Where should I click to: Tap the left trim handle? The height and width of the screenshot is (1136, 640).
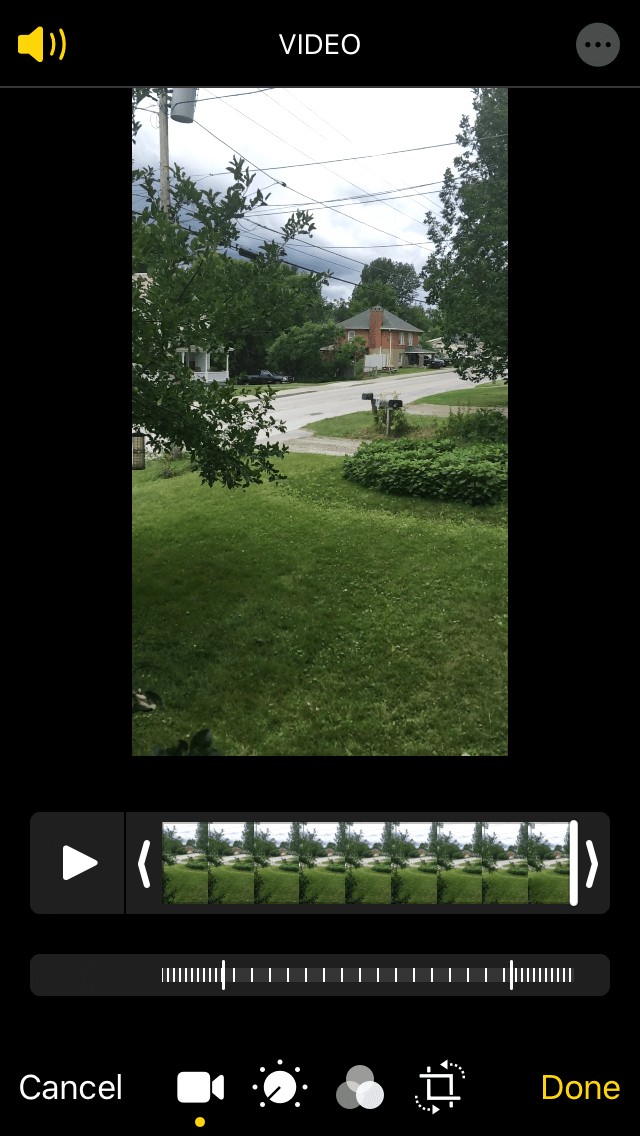coord(144,863)
